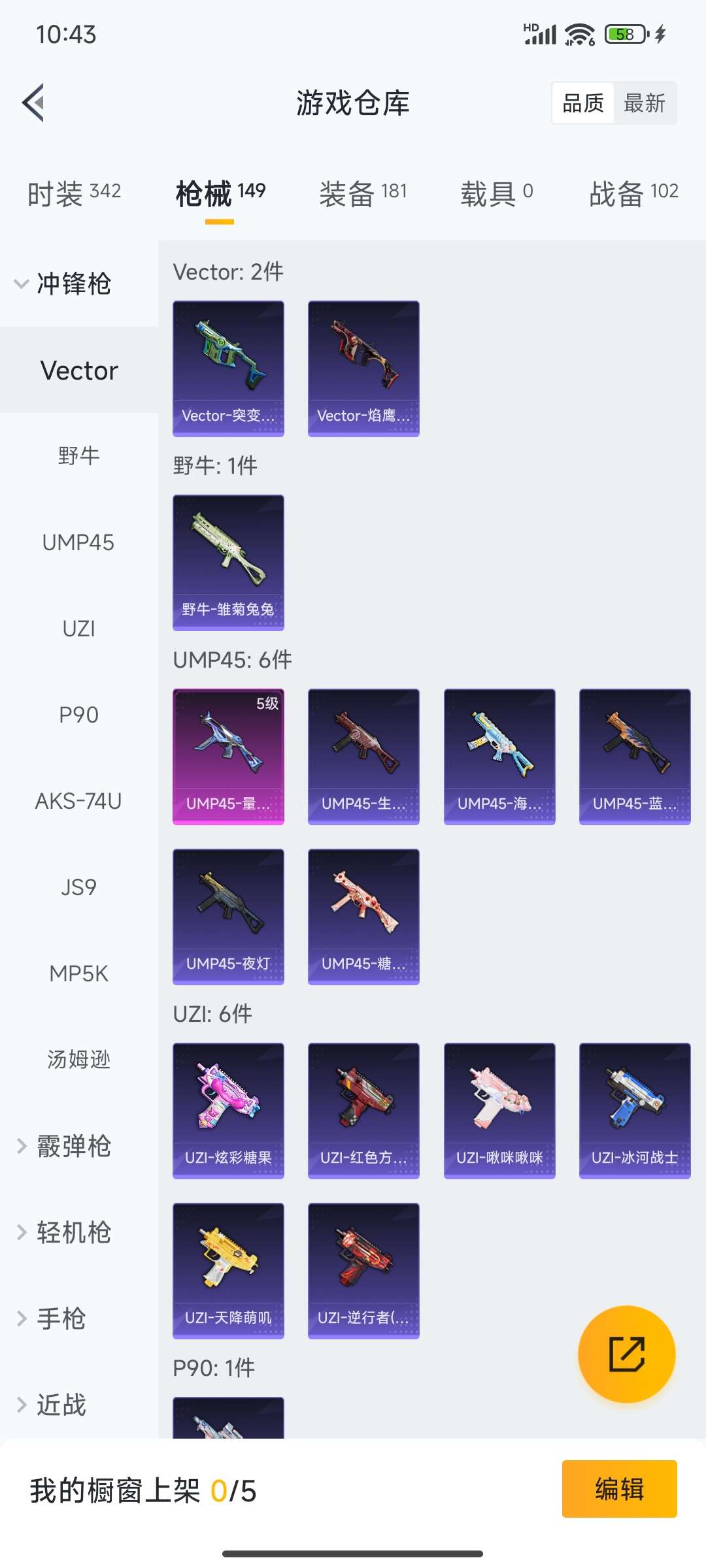Open the yellow share floating button
This screenshot has height=1568, width=706.
[x=626, y=1354]
